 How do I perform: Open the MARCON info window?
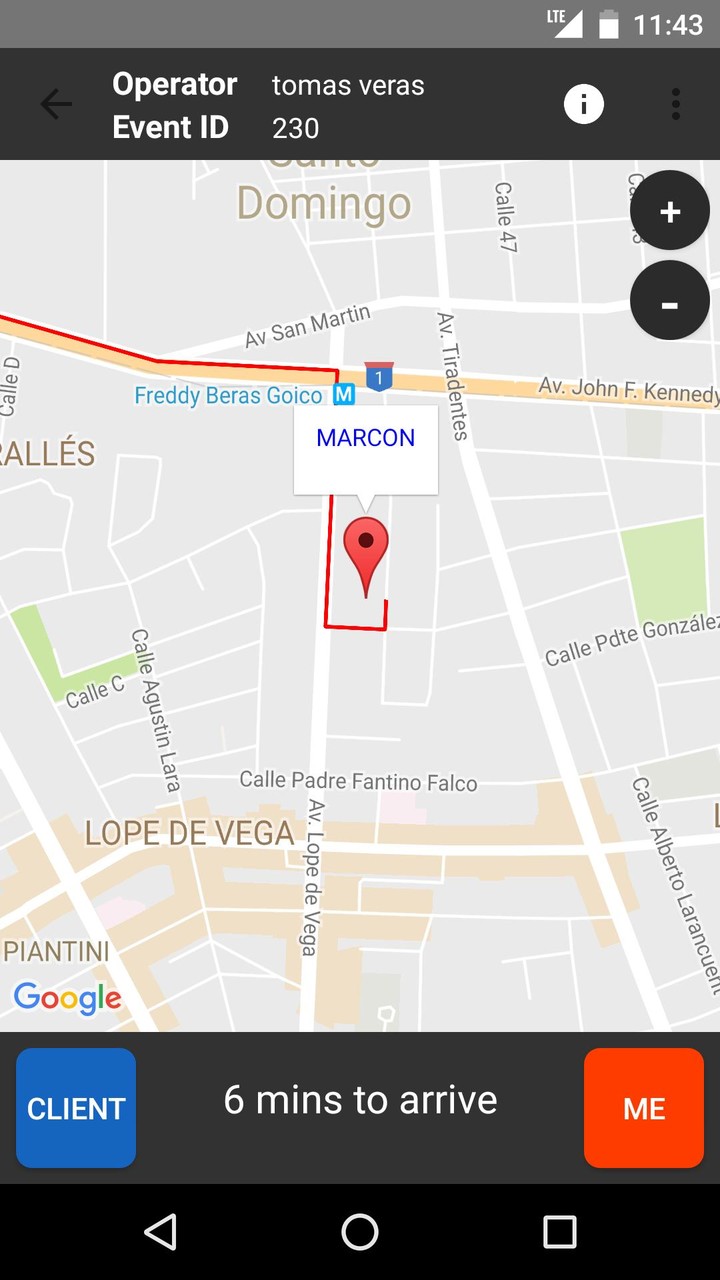366,448
